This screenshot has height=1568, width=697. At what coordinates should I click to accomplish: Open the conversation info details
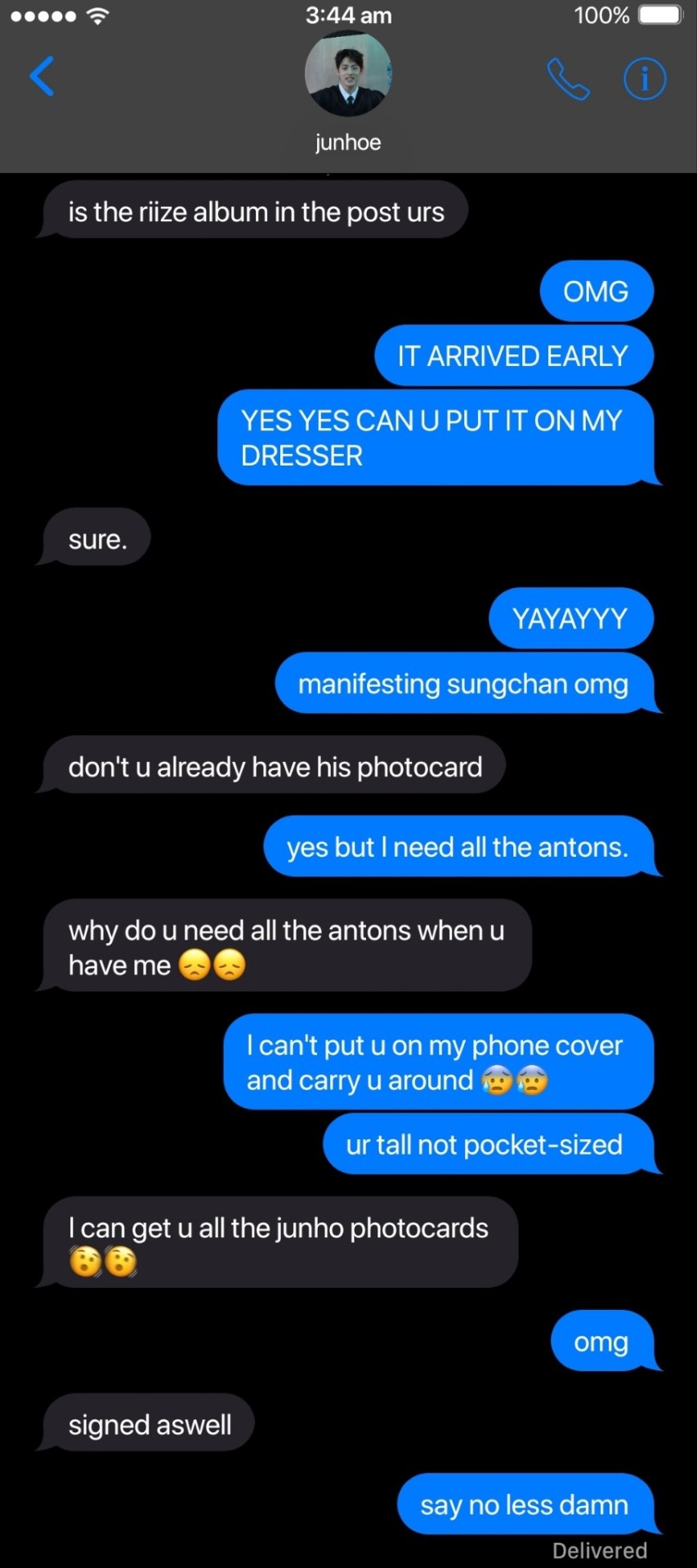pyautogui.click(x=645, y=79)
